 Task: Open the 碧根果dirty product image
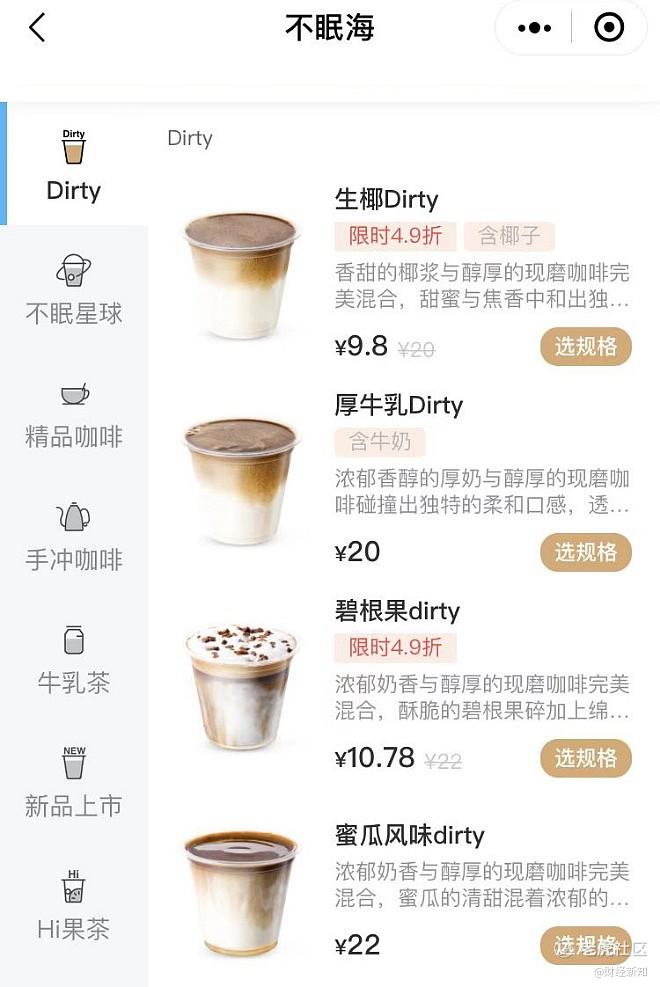click(x=240, y=686)
